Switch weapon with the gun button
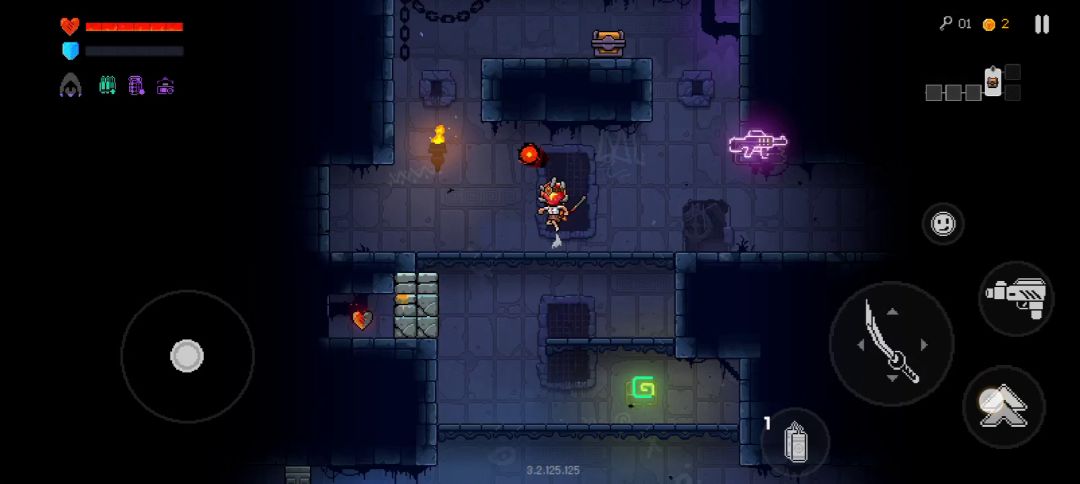The height and width of the screenshot is (484, 1080). click(x=1017, y=298)
